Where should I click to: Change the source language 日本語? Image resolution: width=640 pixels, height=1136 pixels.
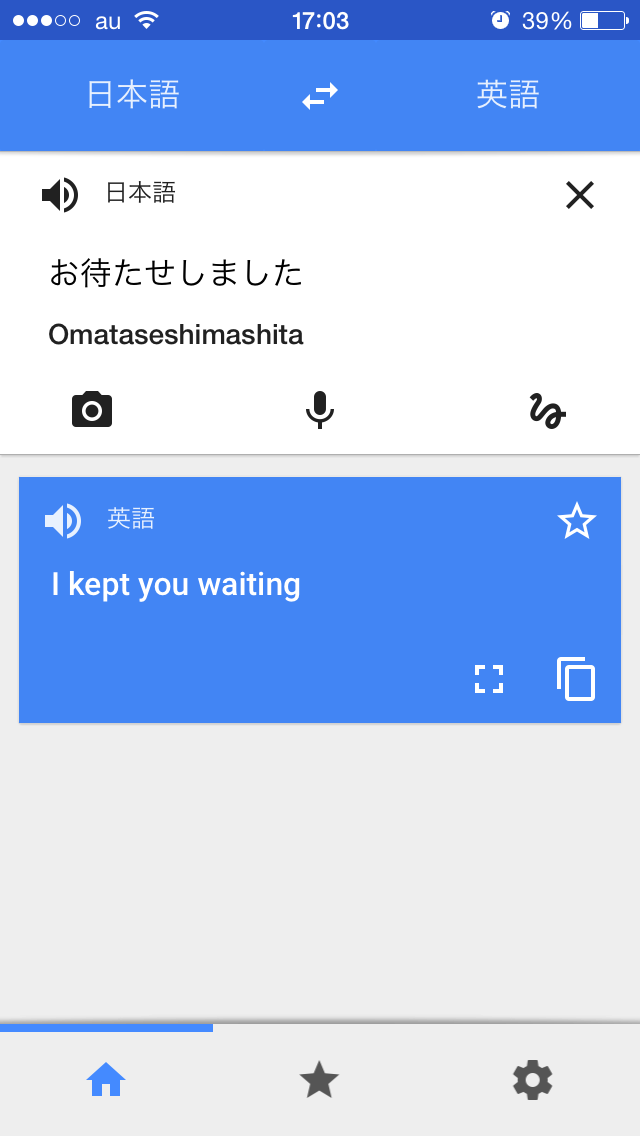click(133, 96)
